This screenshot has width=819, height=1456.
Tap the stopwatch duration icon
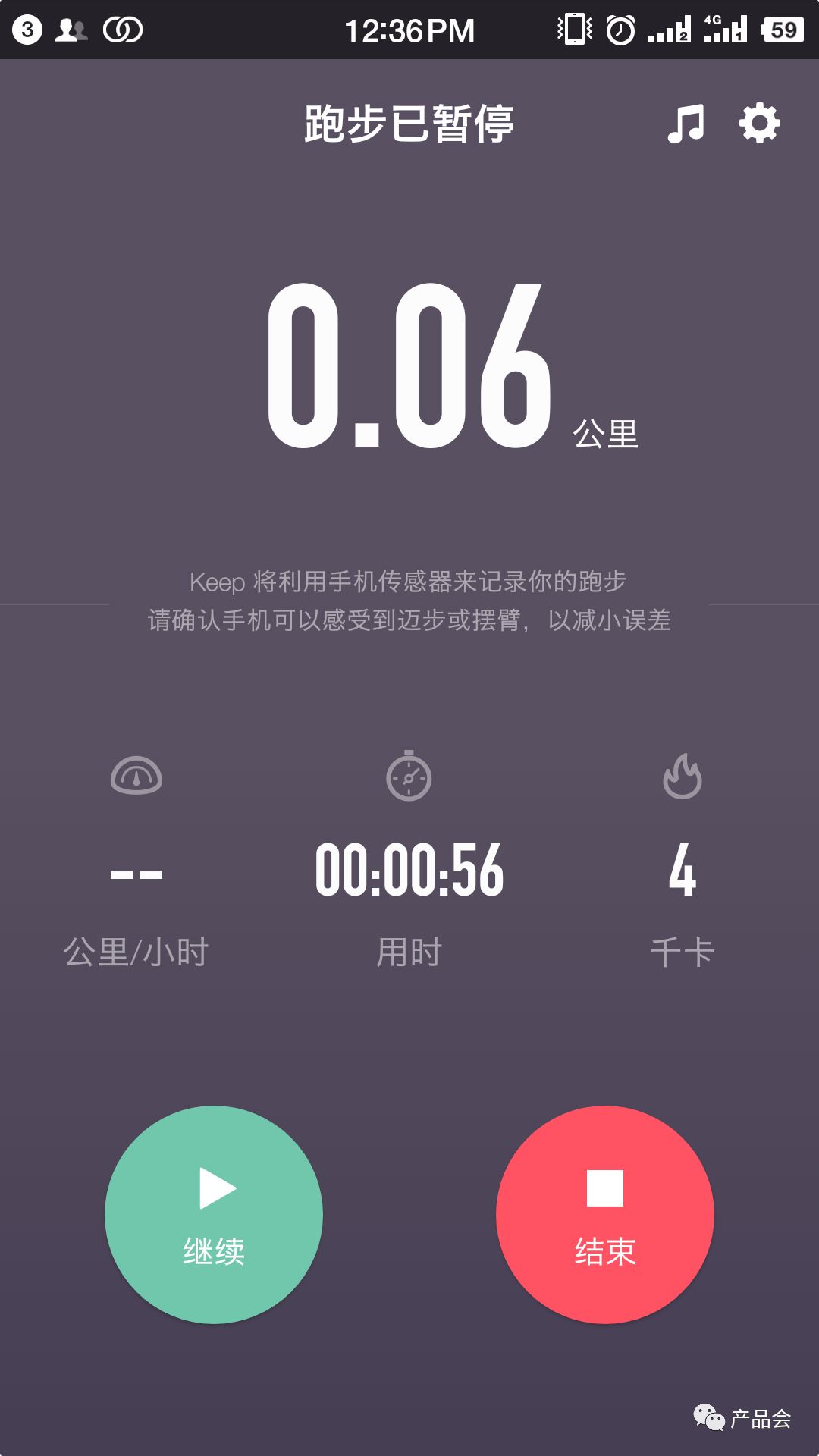click(408, 777)
